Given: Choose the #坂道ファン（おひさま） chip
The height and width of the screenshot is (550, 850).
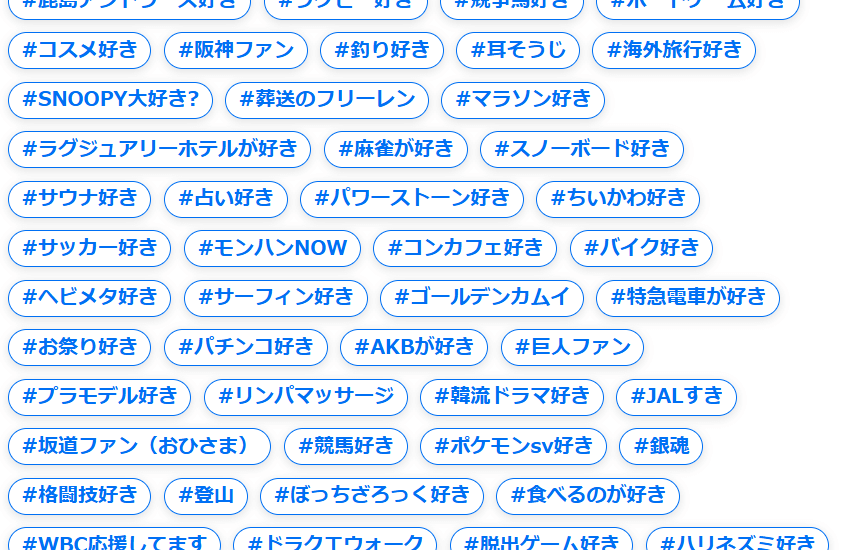Looking at the screenshot, I should pos(139,447).
